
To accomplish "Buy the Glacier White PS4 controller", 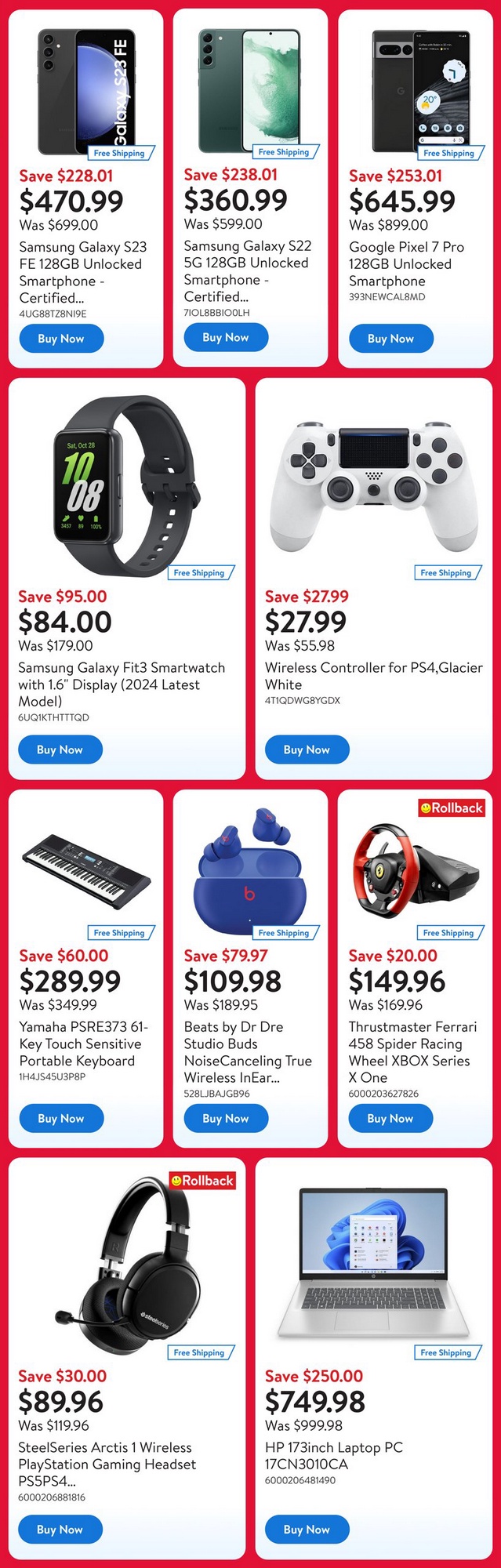I will (x=307, y=750).
